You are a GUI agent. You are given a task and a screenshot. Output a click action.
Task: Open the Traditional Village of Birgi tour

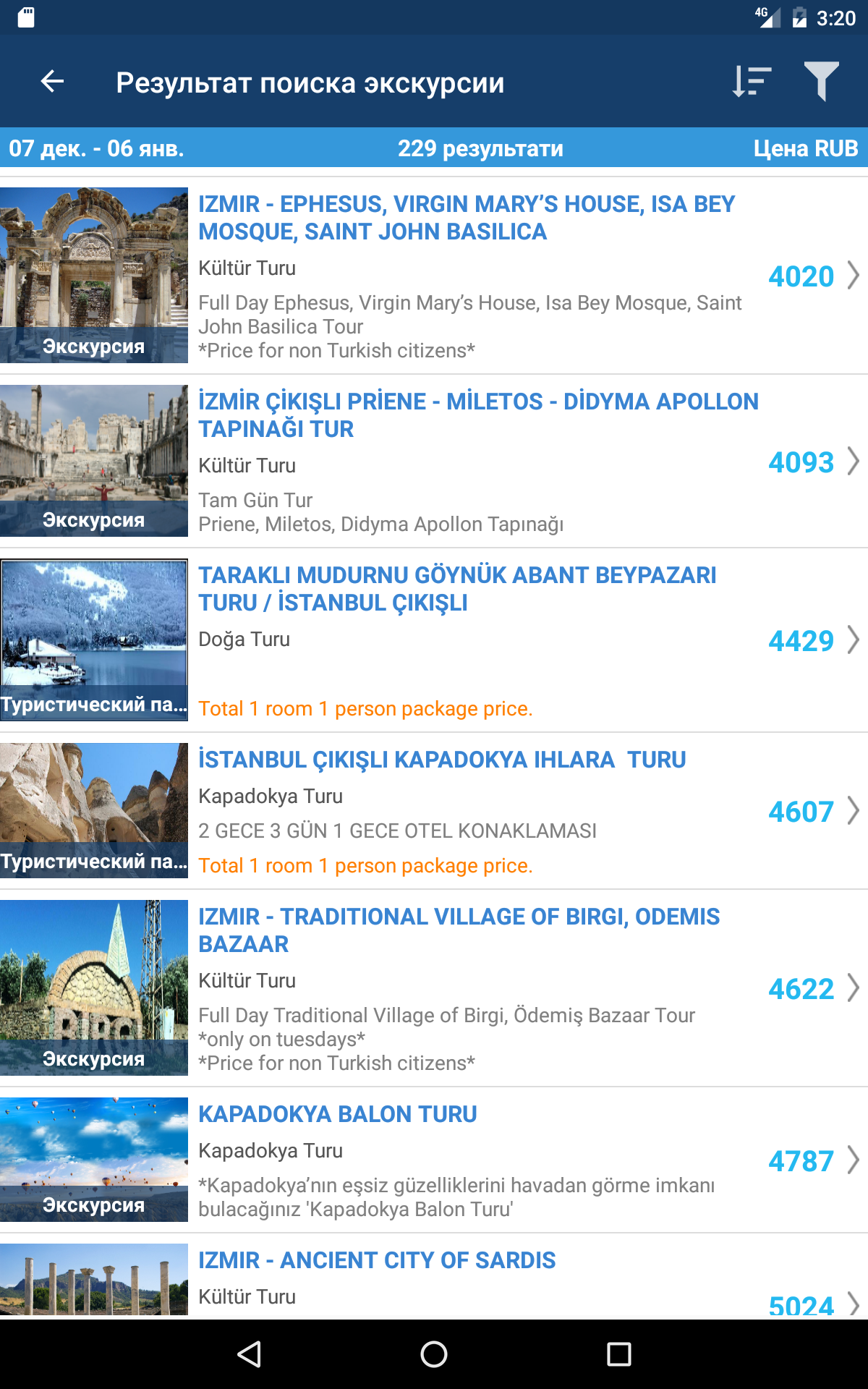[434, 988]
